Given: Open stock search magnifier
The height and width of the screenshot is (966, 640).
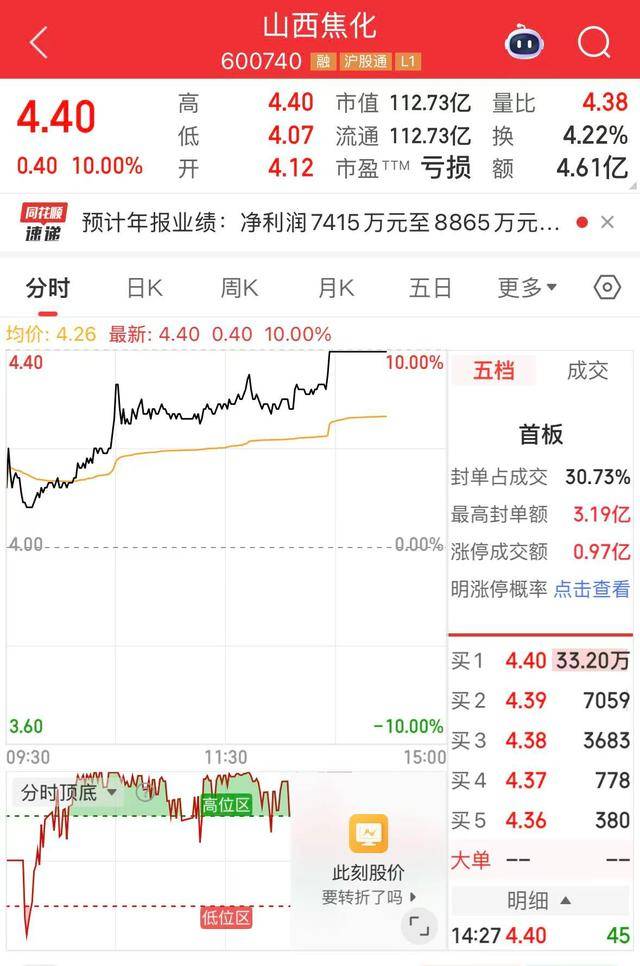Looking at the screenshot, I should click(x=594, y=43).
